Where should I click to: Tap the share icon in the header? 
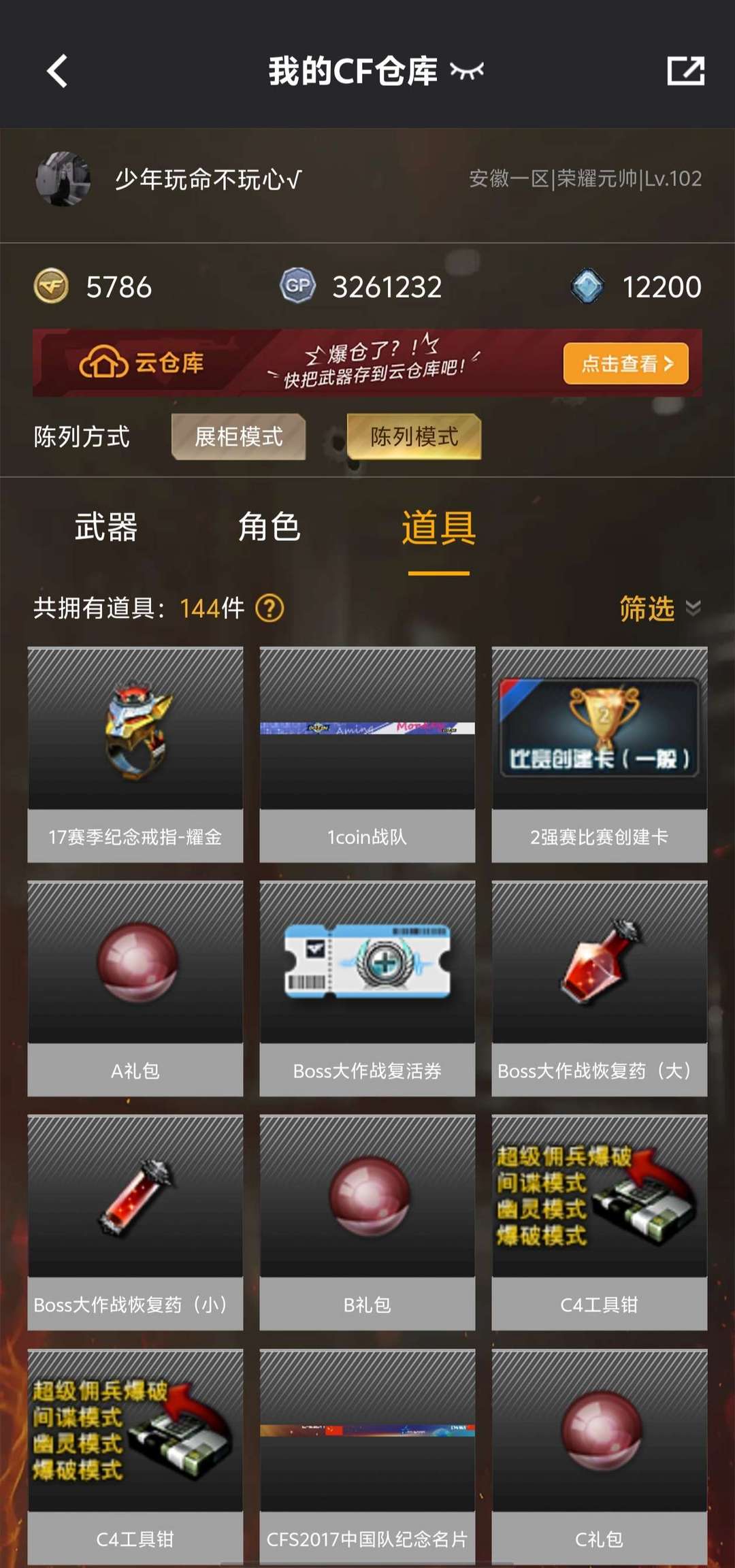685,71
